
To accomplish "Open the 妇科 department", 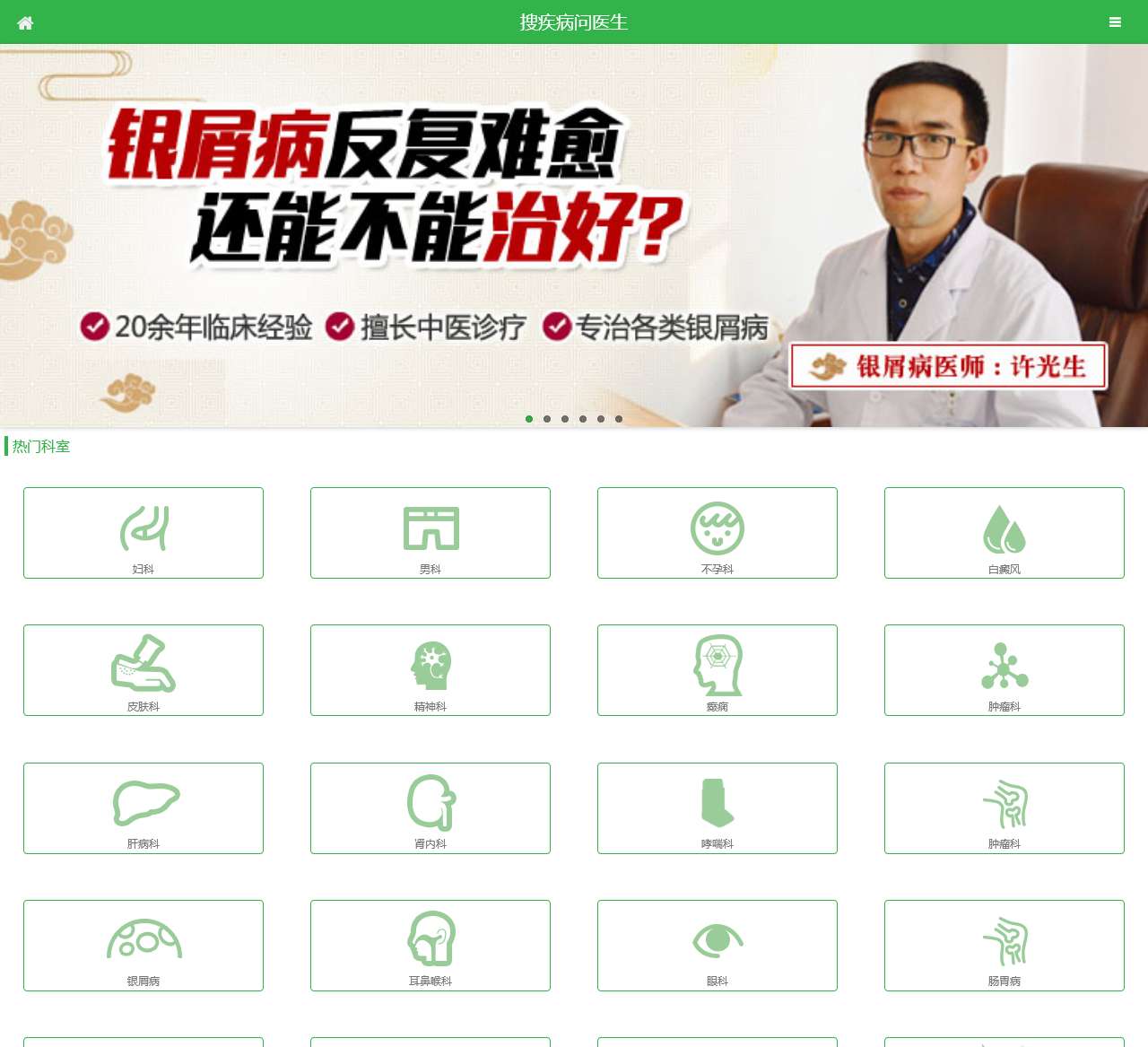I will pos(143,533).
